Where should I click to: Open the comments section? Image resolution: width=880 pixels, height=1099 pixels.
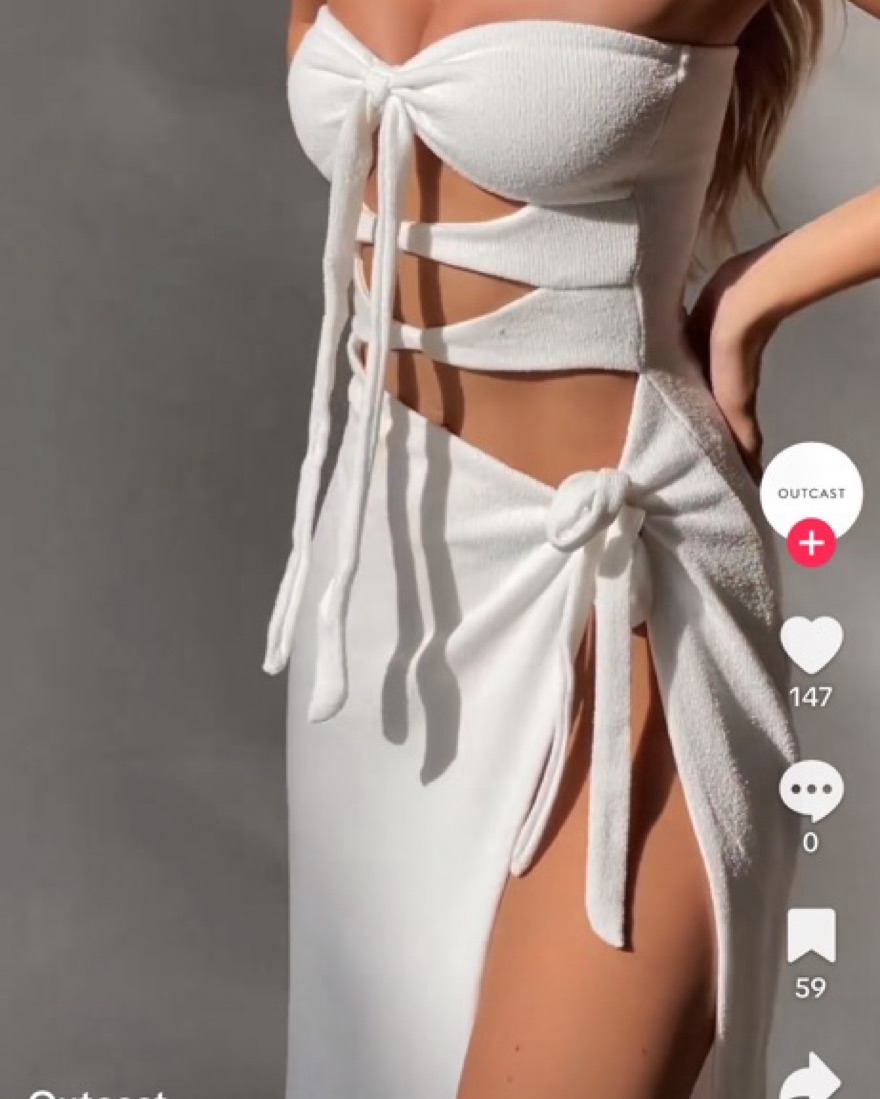coord(811,790)
